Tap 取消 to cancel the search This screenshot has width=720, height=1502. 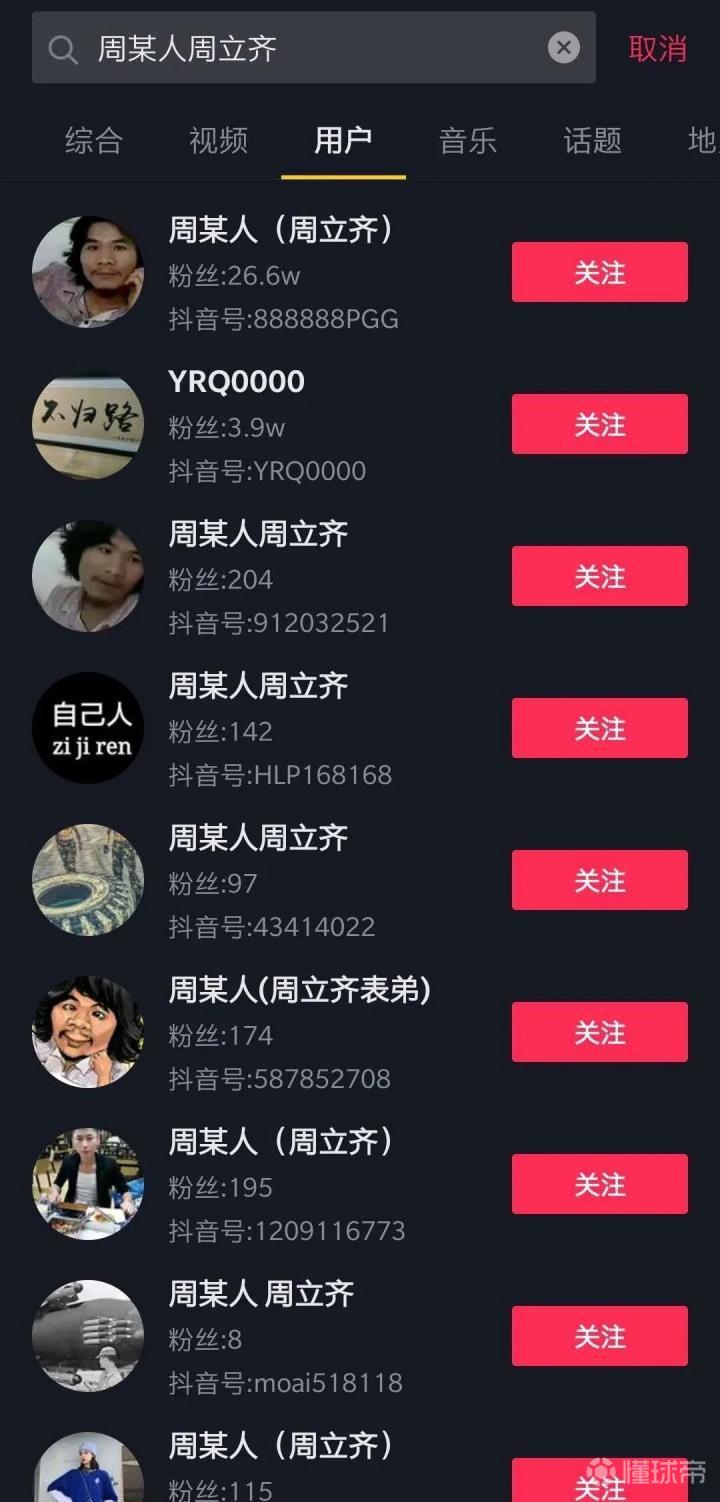coord(657,48)
